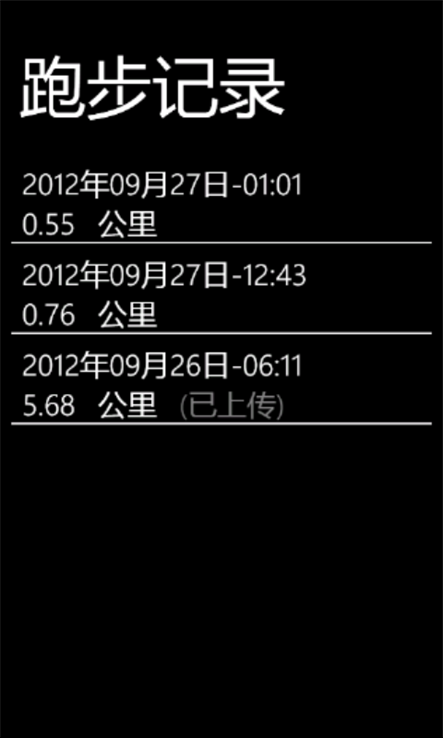Open the 0.55 公里 run from 01:01
Viewport: 443px width, 738px height.
point(221,205)
